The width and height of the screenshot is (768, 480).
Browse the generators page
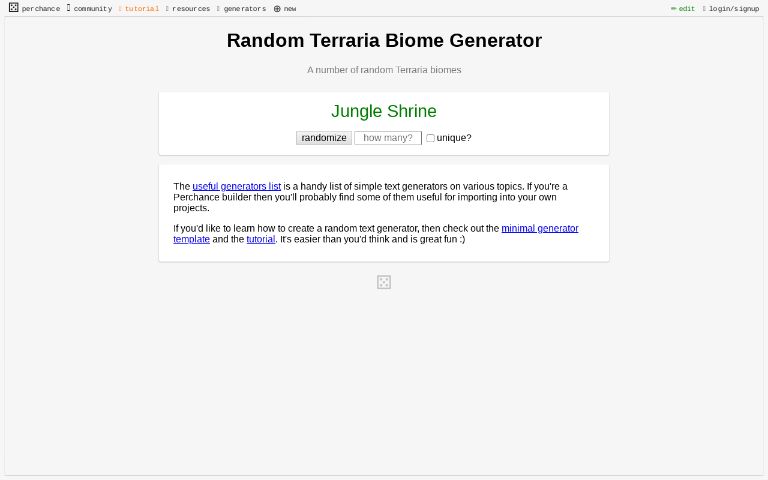(x=242, y=8)
